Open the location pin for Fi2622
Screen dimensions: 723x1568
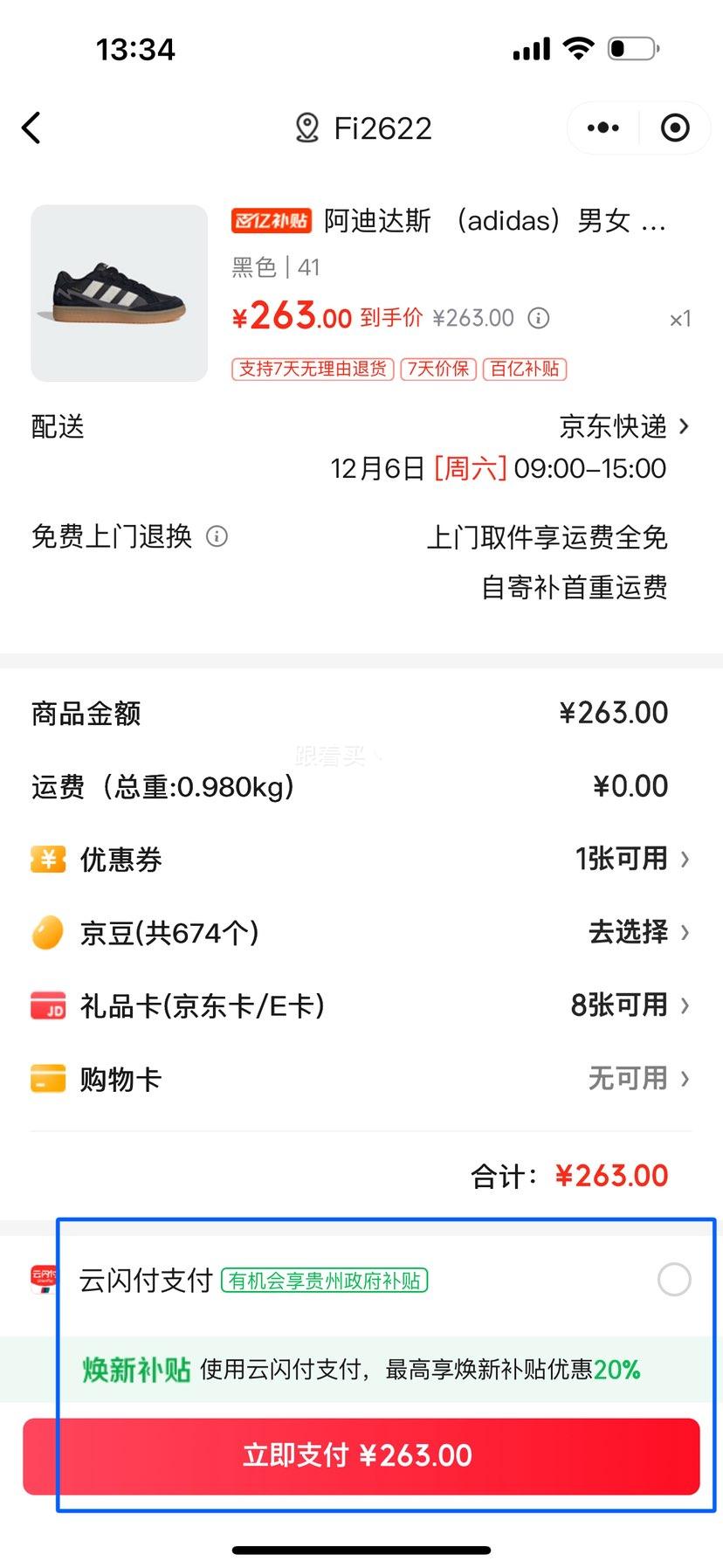307,128
